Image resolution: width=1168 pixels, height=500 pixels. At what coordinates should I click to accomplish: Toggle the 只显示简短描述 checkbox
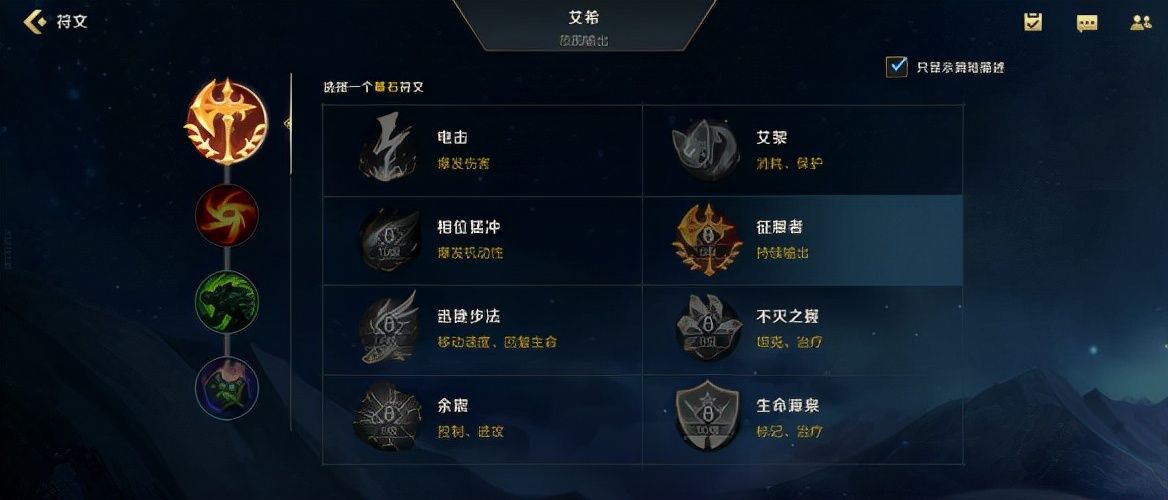(x=896, y=67)
